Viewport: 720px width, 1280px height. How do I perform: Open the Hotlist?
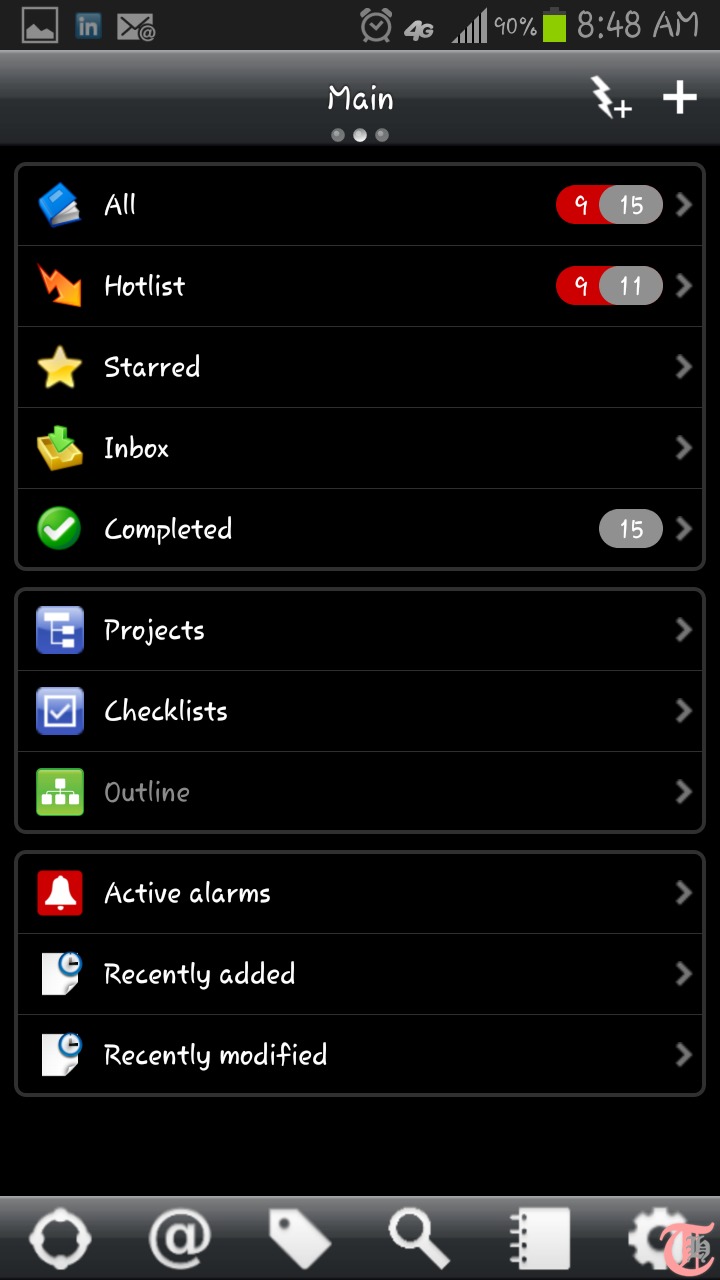click(x=360, y=287)
